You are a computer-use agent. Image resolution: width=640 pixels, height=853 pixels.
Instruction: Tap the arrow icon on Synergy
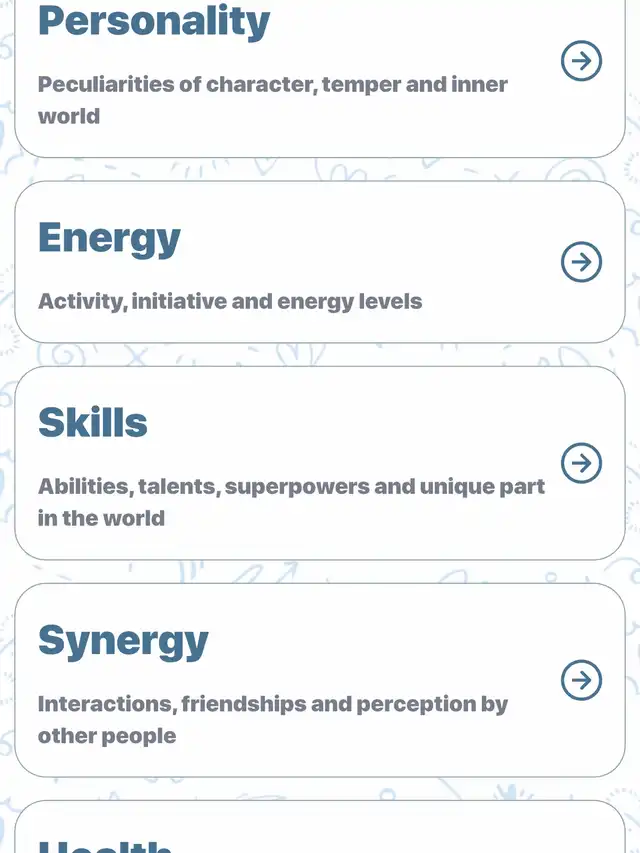click(x=581, y=680)
